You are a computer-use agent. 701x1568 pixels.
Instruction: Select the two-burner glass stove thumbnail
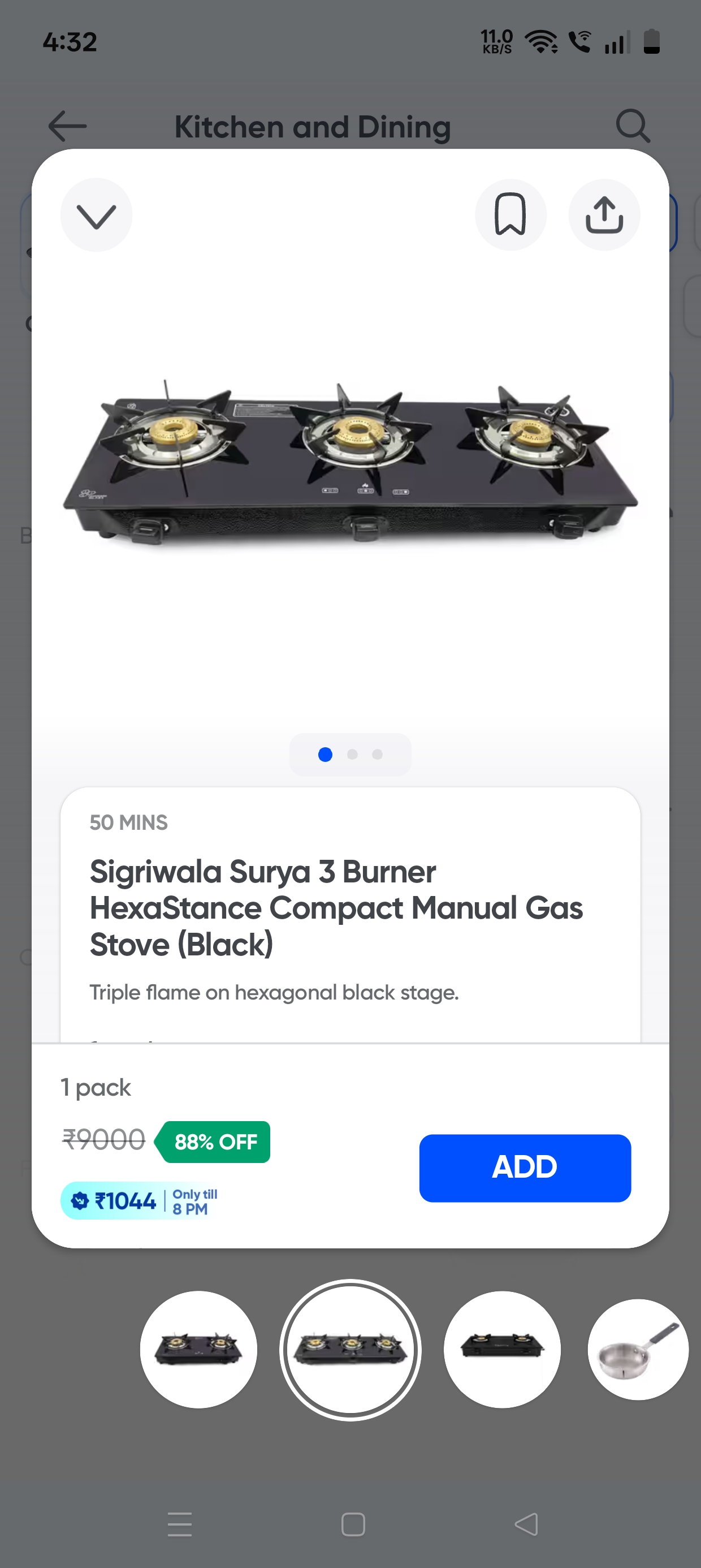(x=198, y=1349)
